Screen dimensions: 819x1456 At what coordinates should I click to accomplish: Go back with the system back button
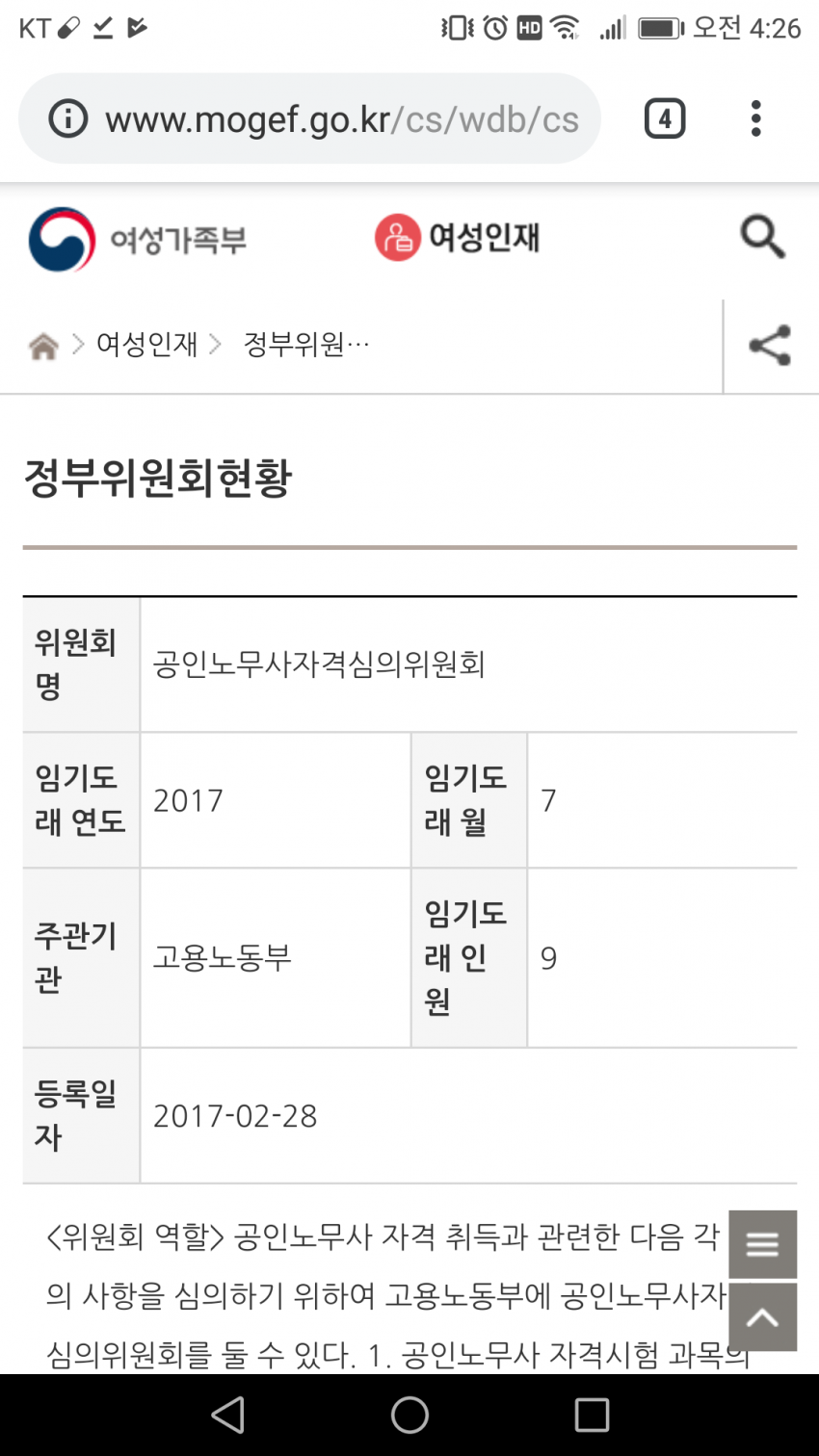[228, 1415]
